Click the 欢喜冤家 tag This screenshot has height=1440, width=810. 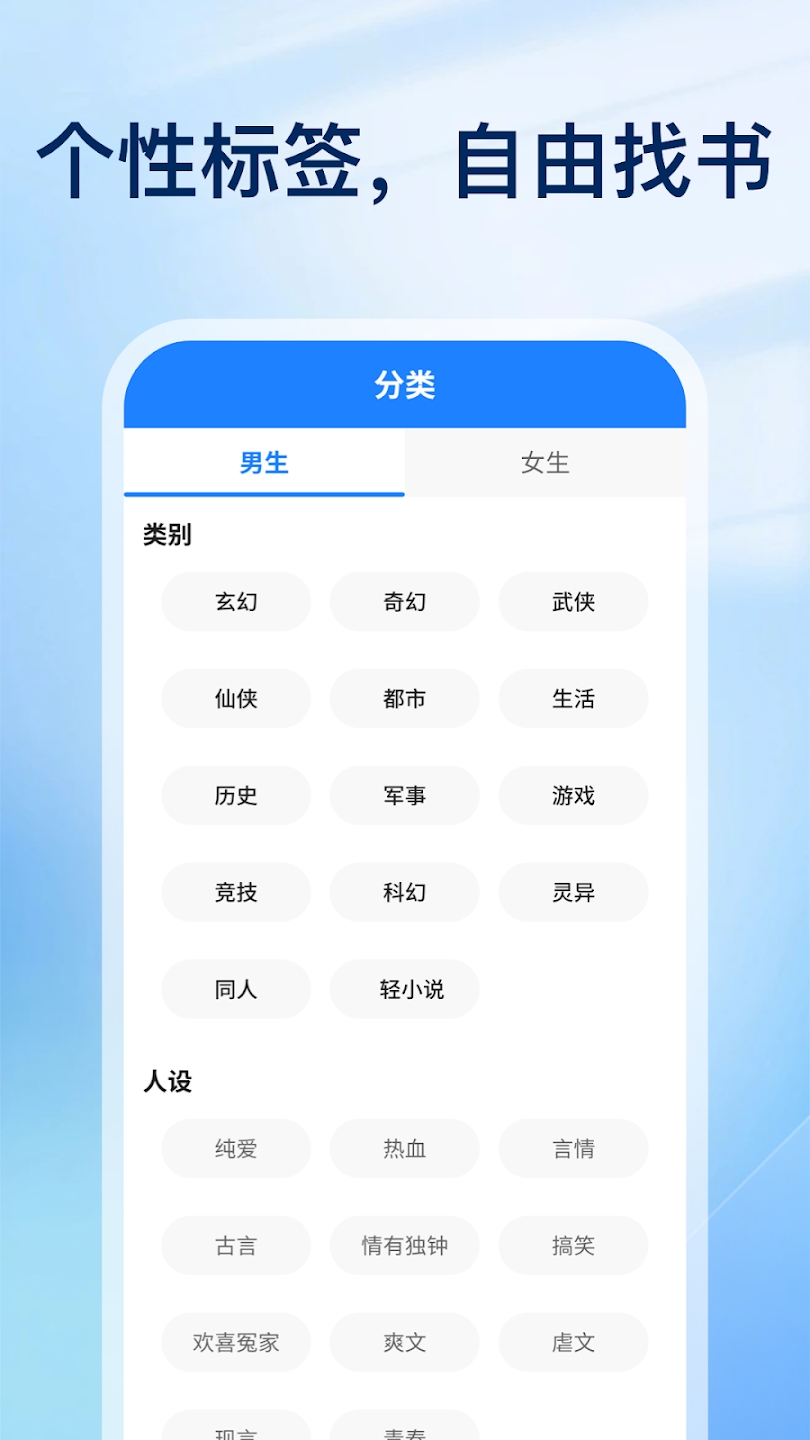pos(236,1343)
